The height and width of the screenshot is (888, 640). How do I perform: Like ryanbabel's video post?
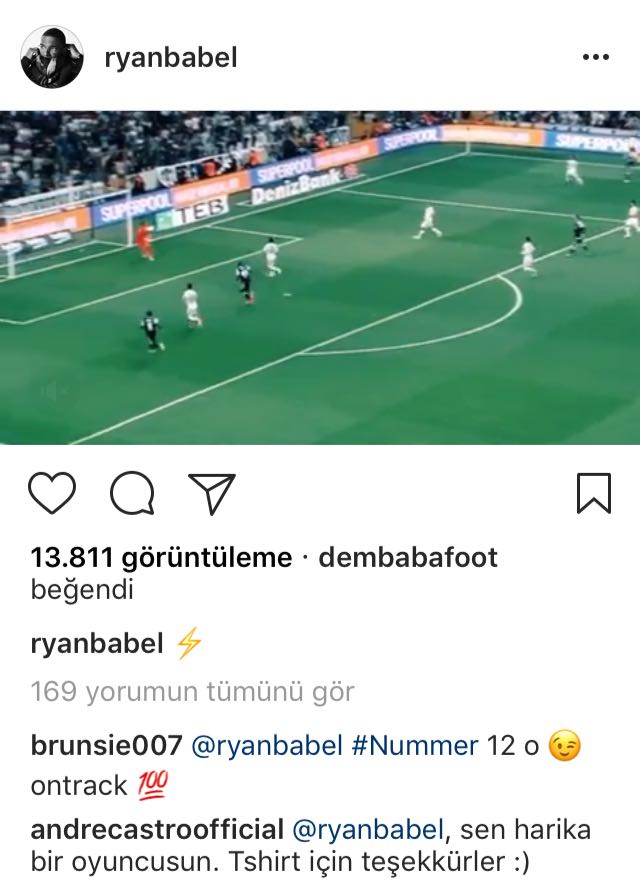coord(53,493)
